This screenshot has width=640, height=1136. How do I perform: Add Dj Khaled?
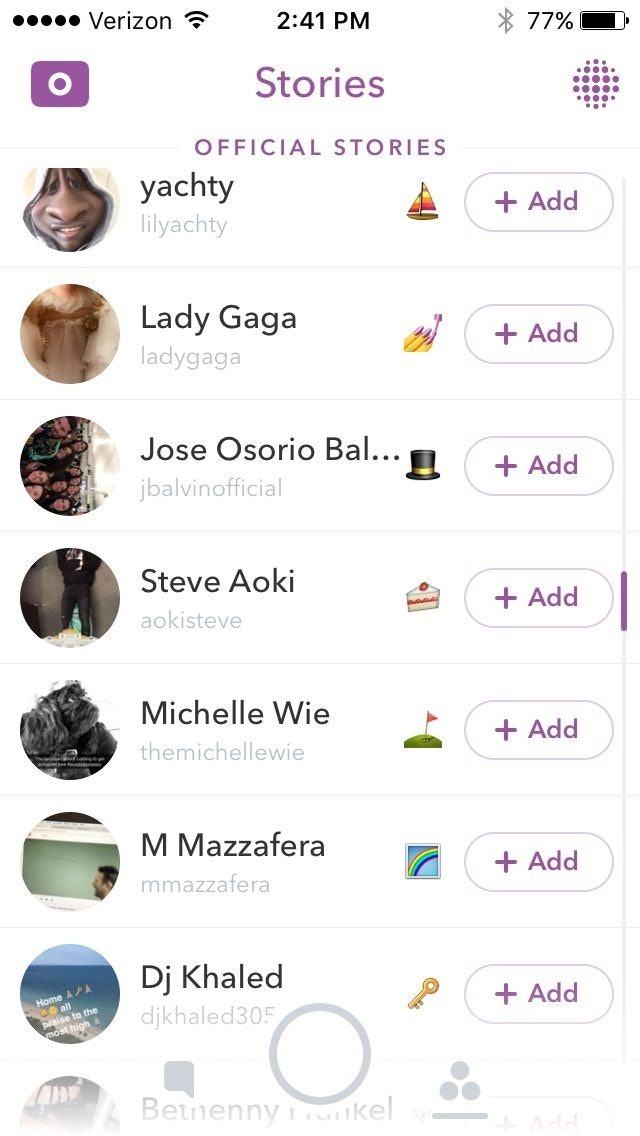(x=539, y=993)
